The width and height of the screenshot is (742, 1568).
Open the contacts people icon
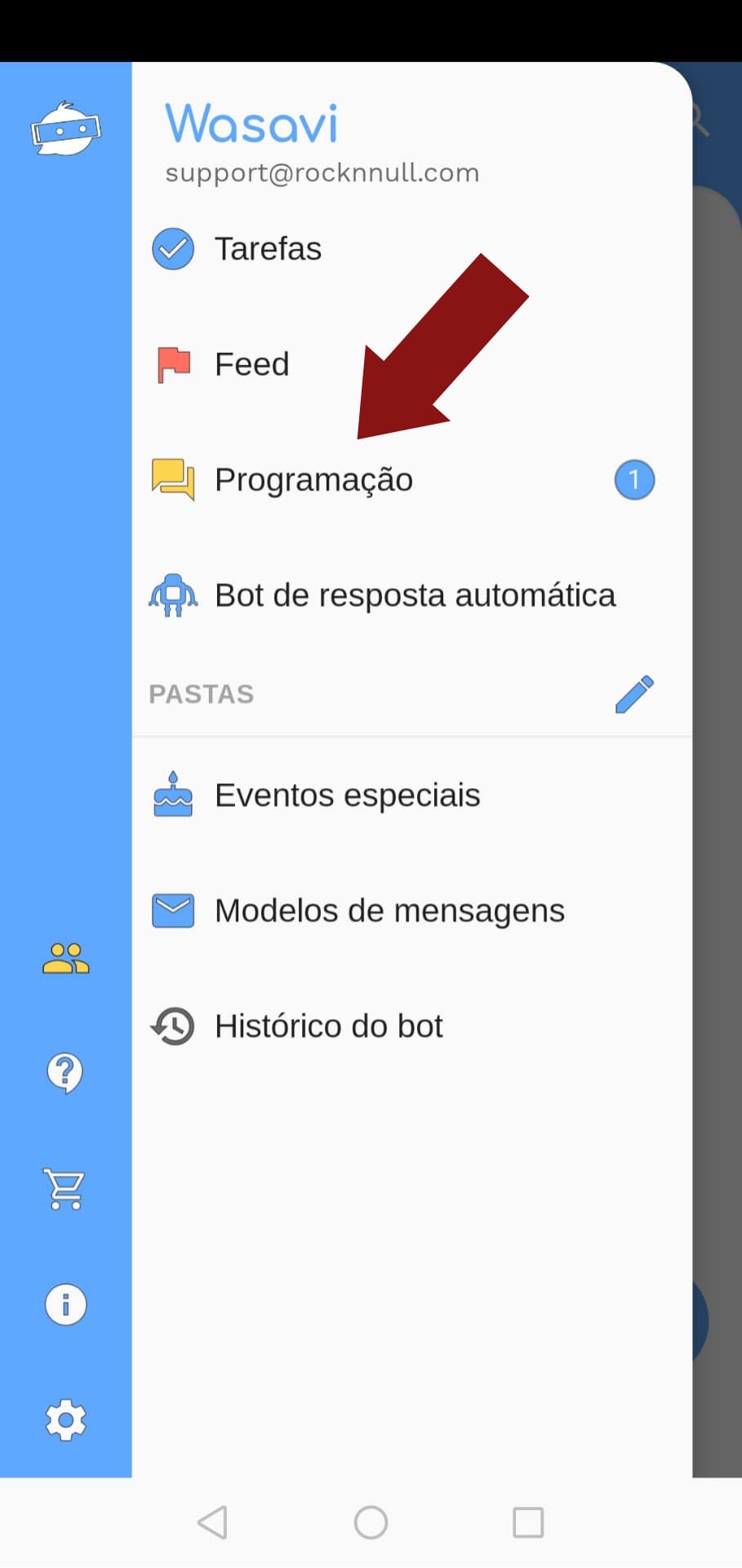point(65,959)
